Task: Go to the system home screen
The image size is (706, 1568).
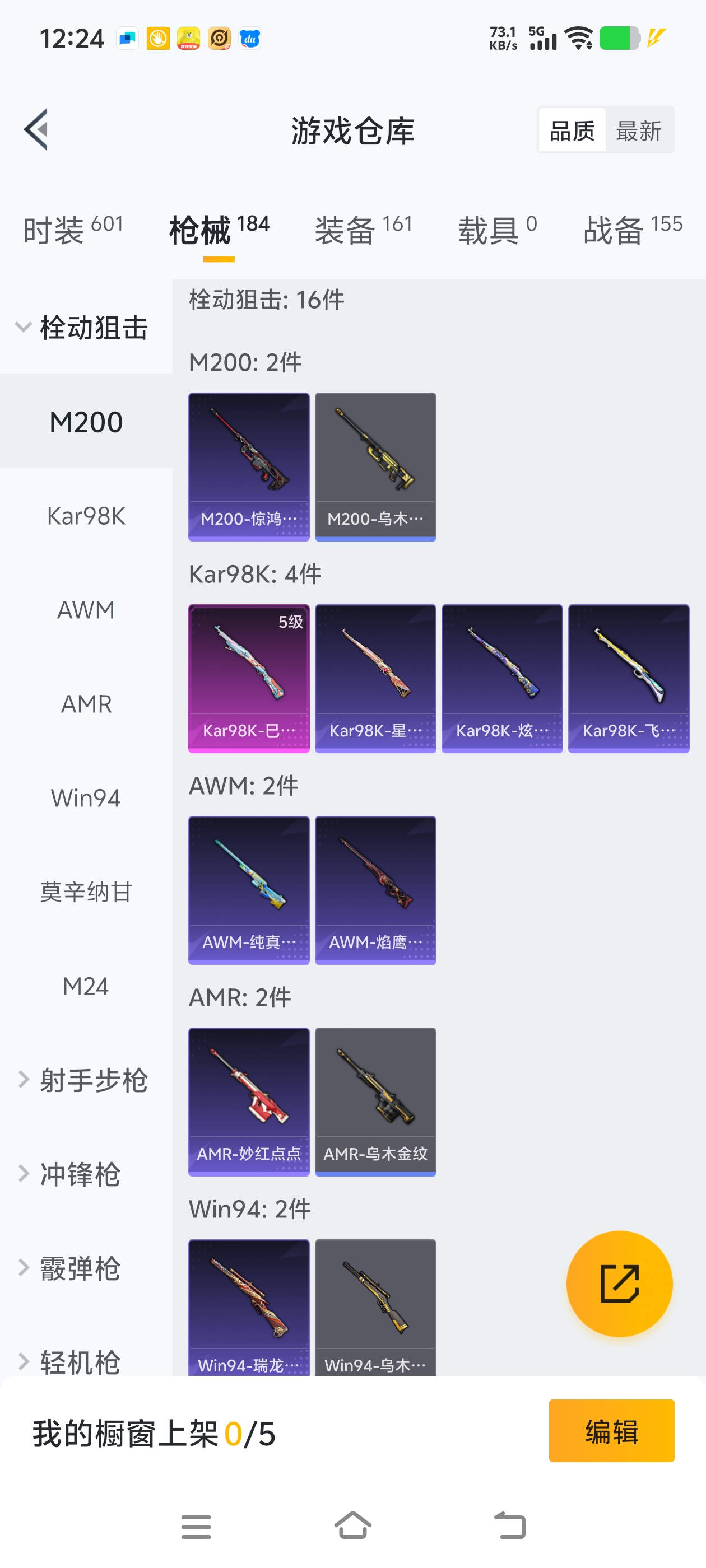Action: [x=352, y=1525]
